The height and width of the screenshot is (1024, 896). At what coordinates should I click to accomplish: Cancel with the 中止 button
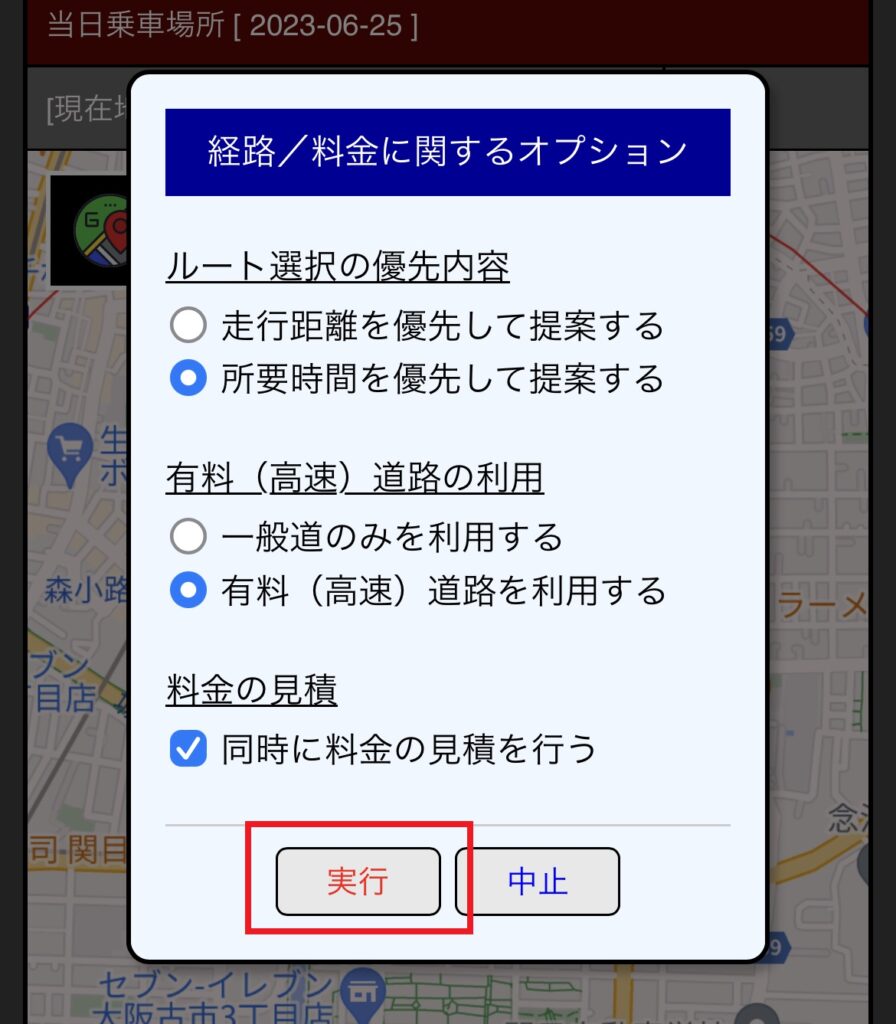point(538,881)
